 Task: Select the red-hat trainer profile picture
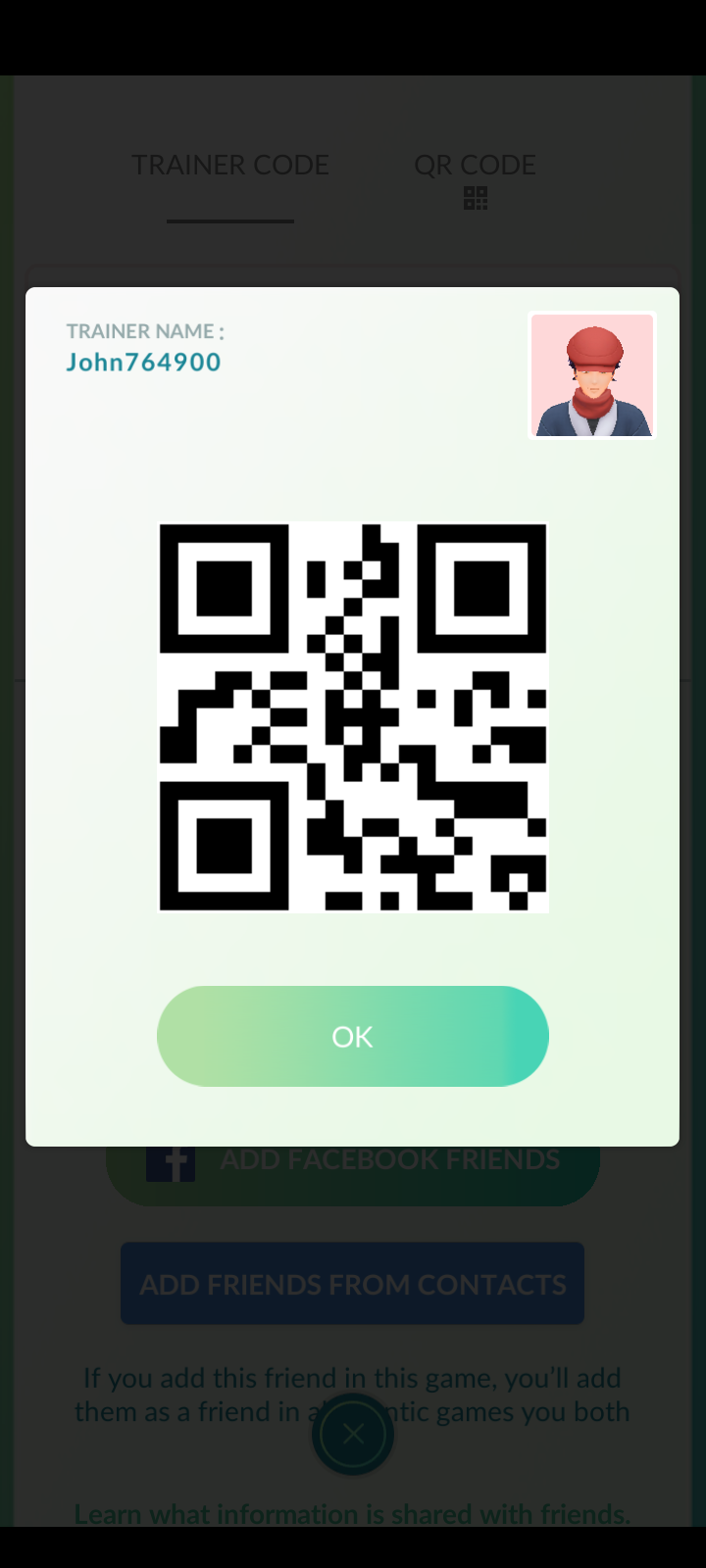click(591, 375)
